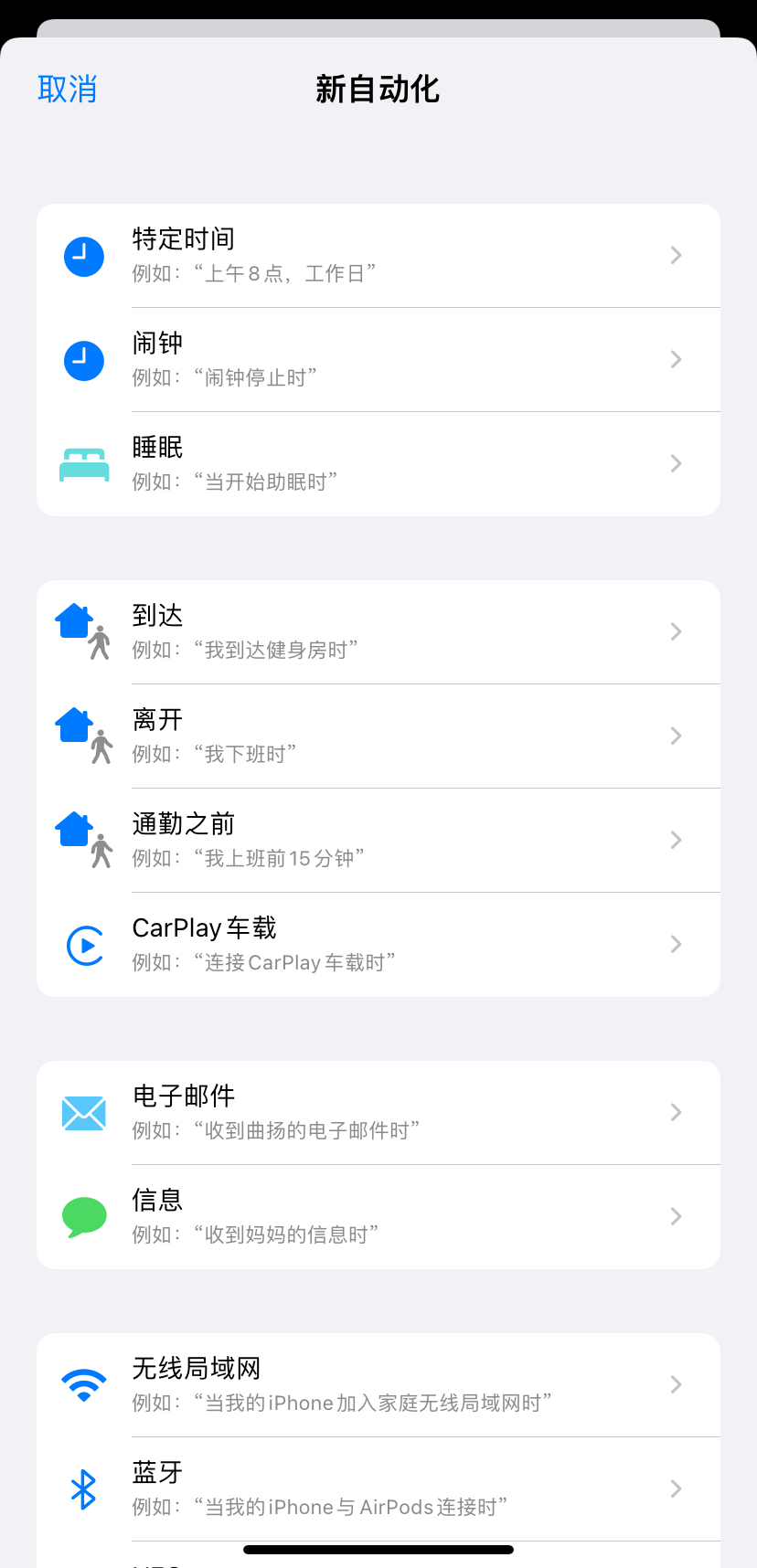Screen dimensions: 757x1568
Task: Click the green message bubble icon
Action: 84,1216
